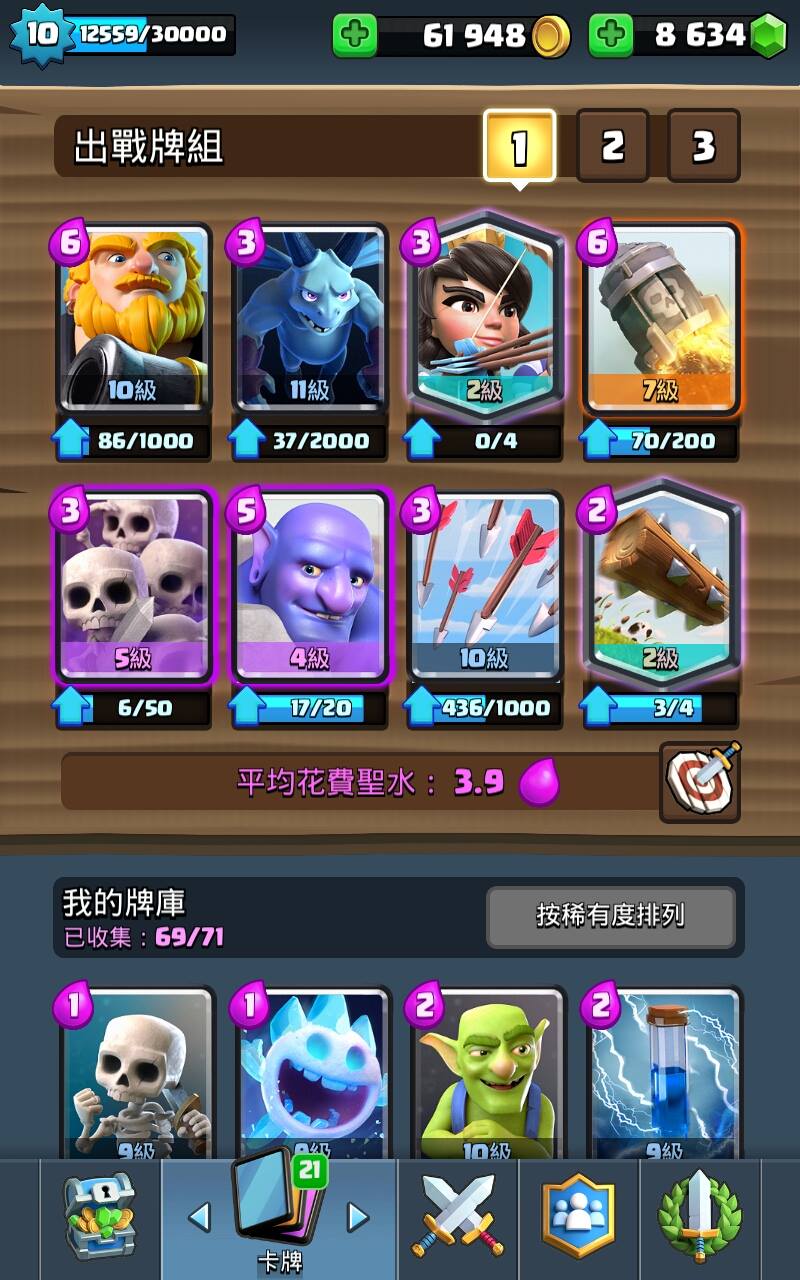Select the Arrows card
800x1280 pixels.
pos(484,587)
